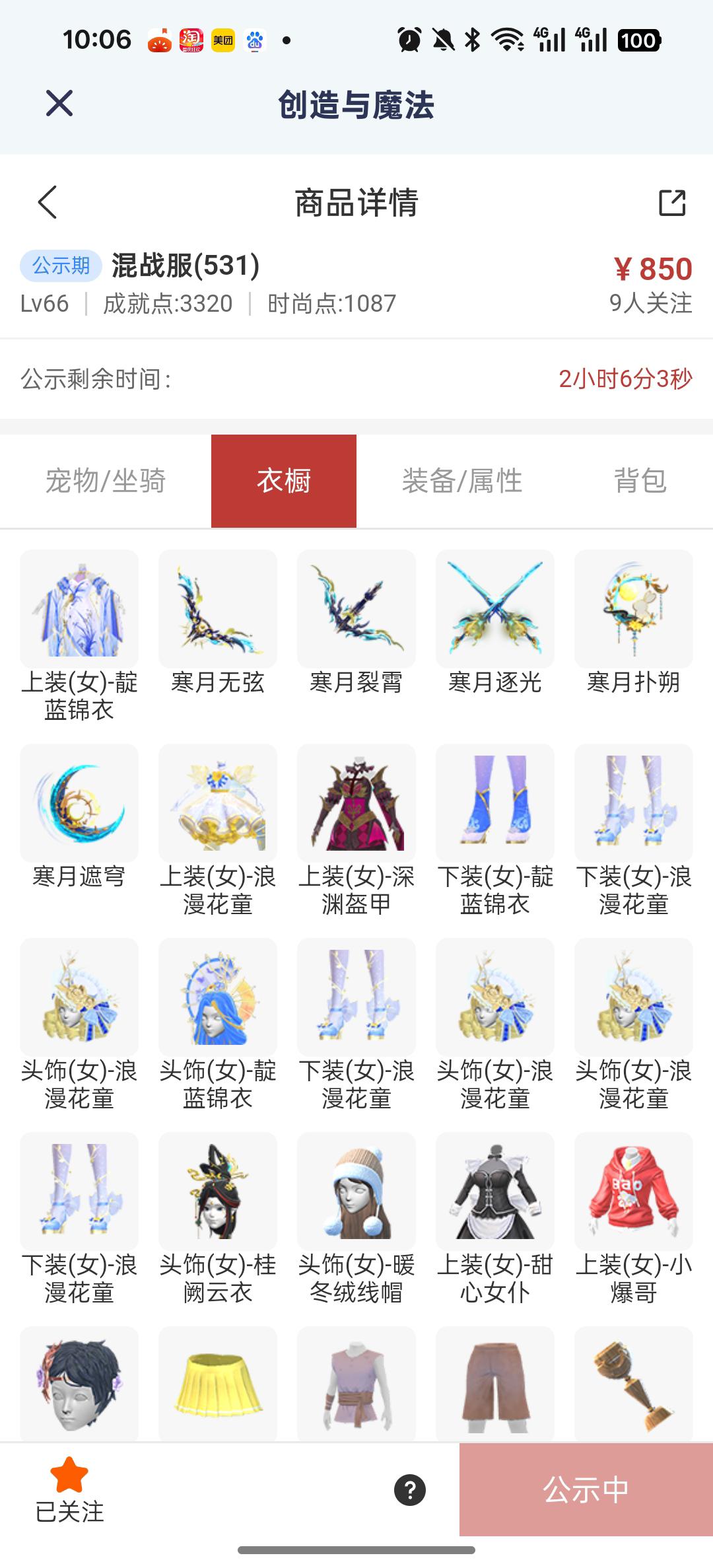Share this product listing
Image resolution: width=713 pixels, height=1568 pixels.
pyautogui.click(x=672, y=203)
